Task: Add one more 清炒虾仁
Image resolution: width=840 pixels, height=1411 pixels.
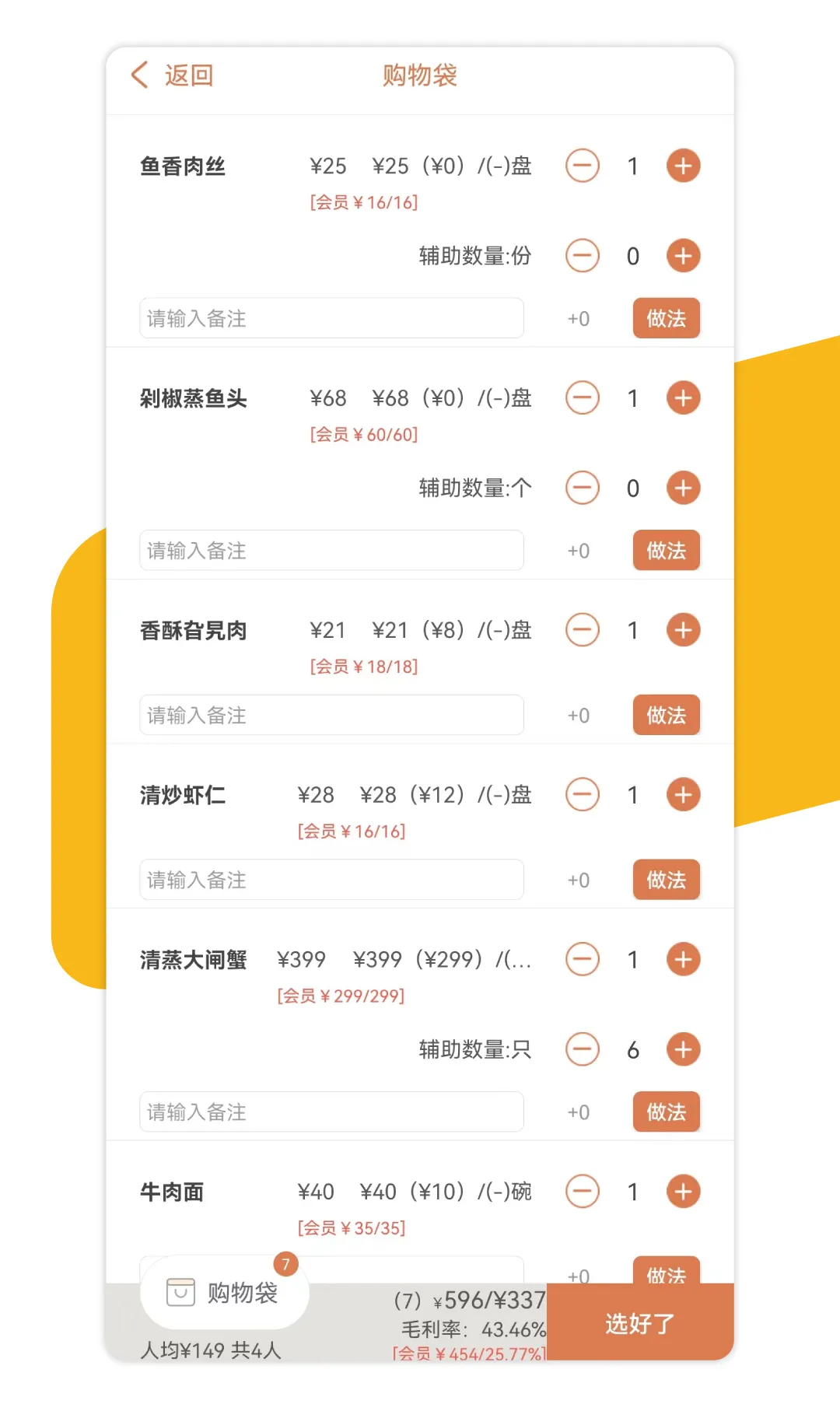Action: (683, 795)
